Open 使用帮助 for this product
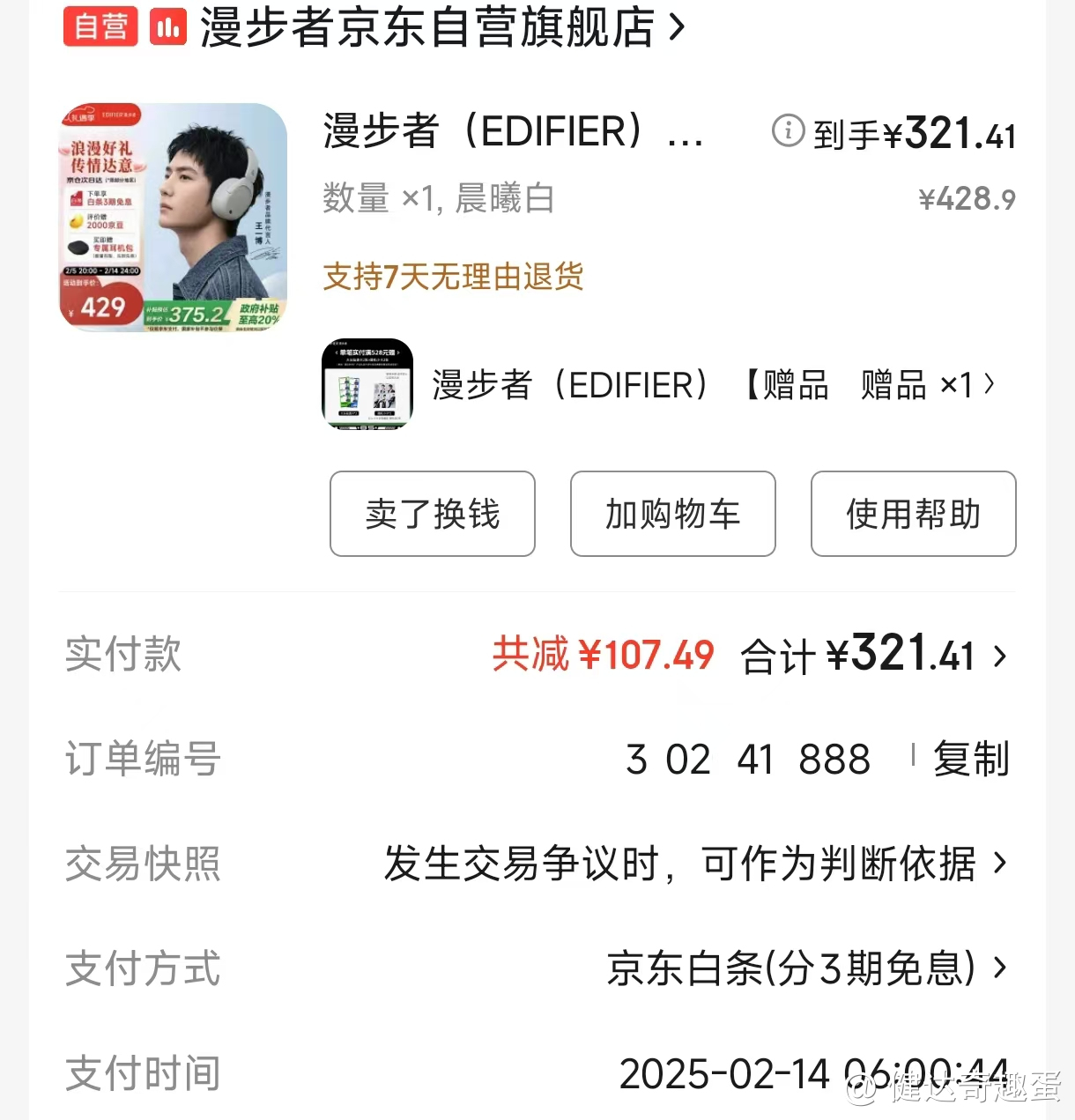The image size is (1075, 1120). 913,514
